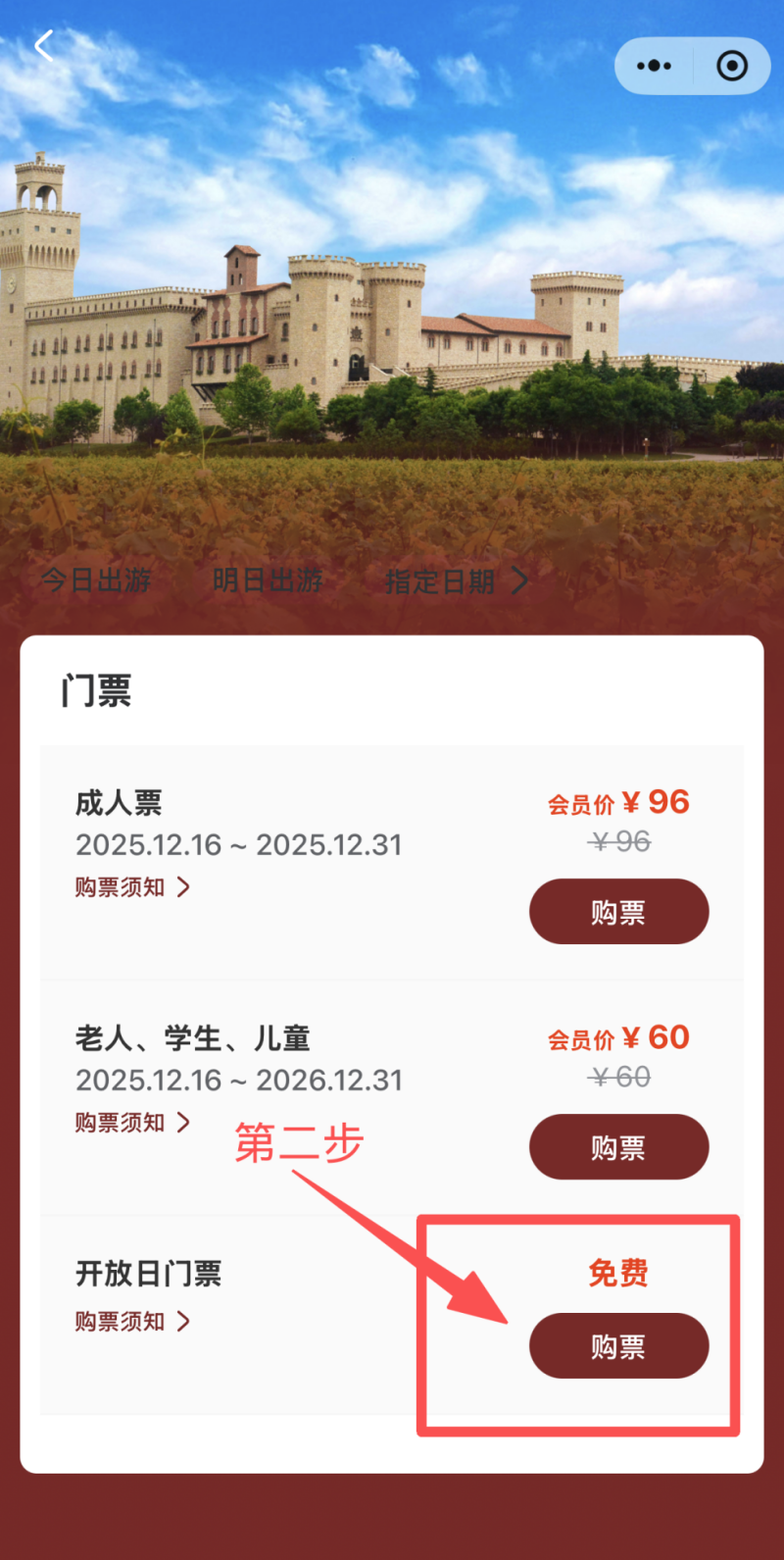Image resolution: width=784 pixels, height=1560 pixels.
Task: Select the 明日出游 tab
Action: pyautogui.click(x=268, y=580)
